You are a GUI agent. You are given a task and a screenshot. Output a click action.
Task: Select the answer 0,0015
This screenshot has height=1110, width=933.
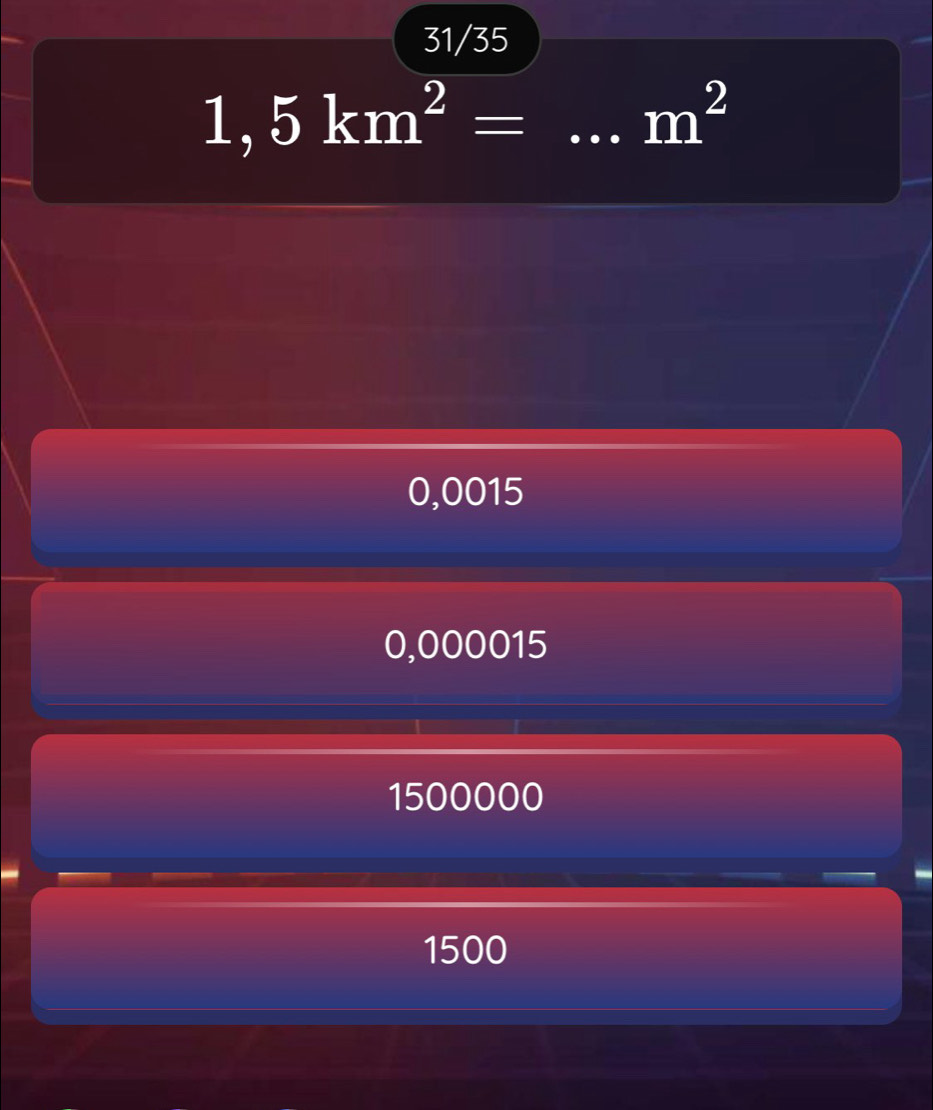click(466, 491)
